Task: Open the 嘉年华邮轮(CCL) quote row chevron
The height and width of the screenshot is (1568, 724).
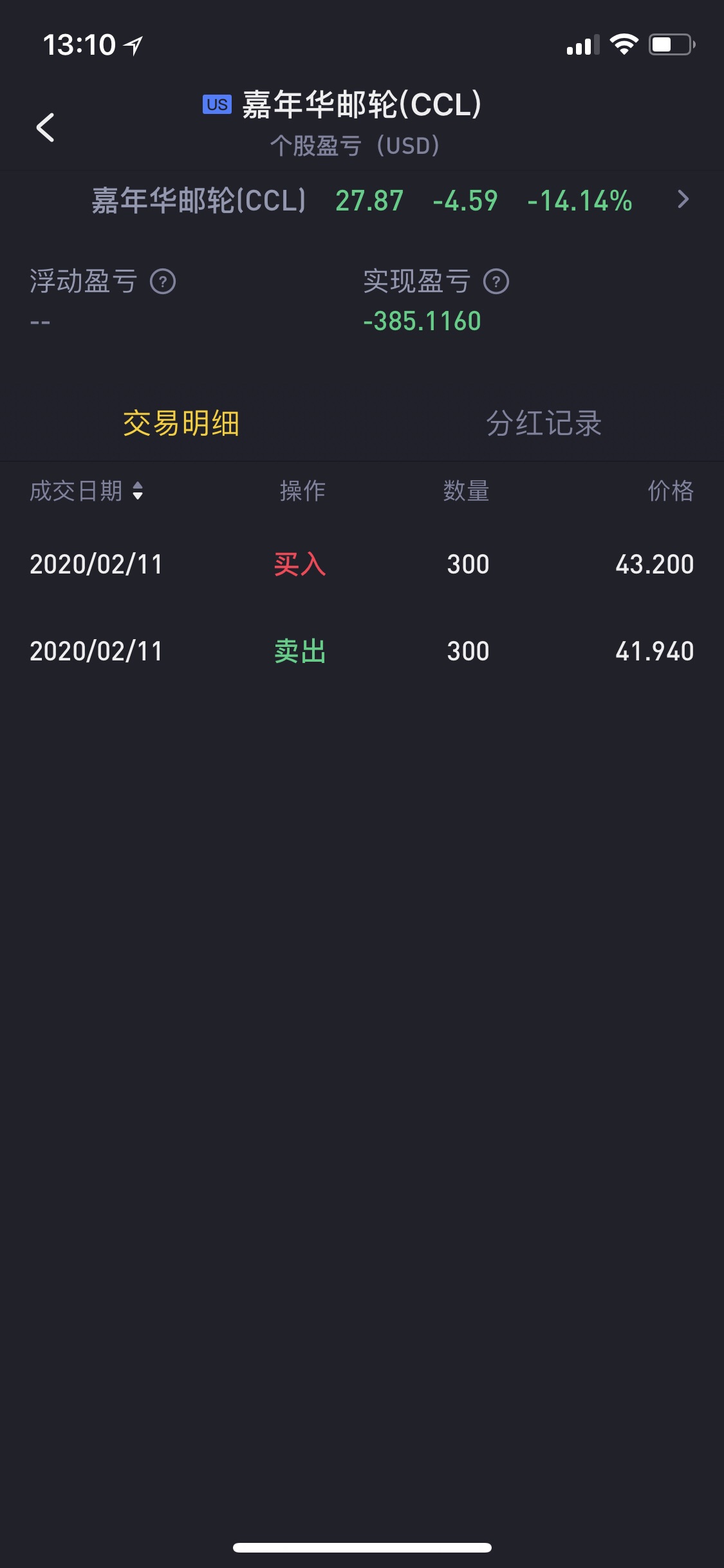Action: (x=683, y=200)
